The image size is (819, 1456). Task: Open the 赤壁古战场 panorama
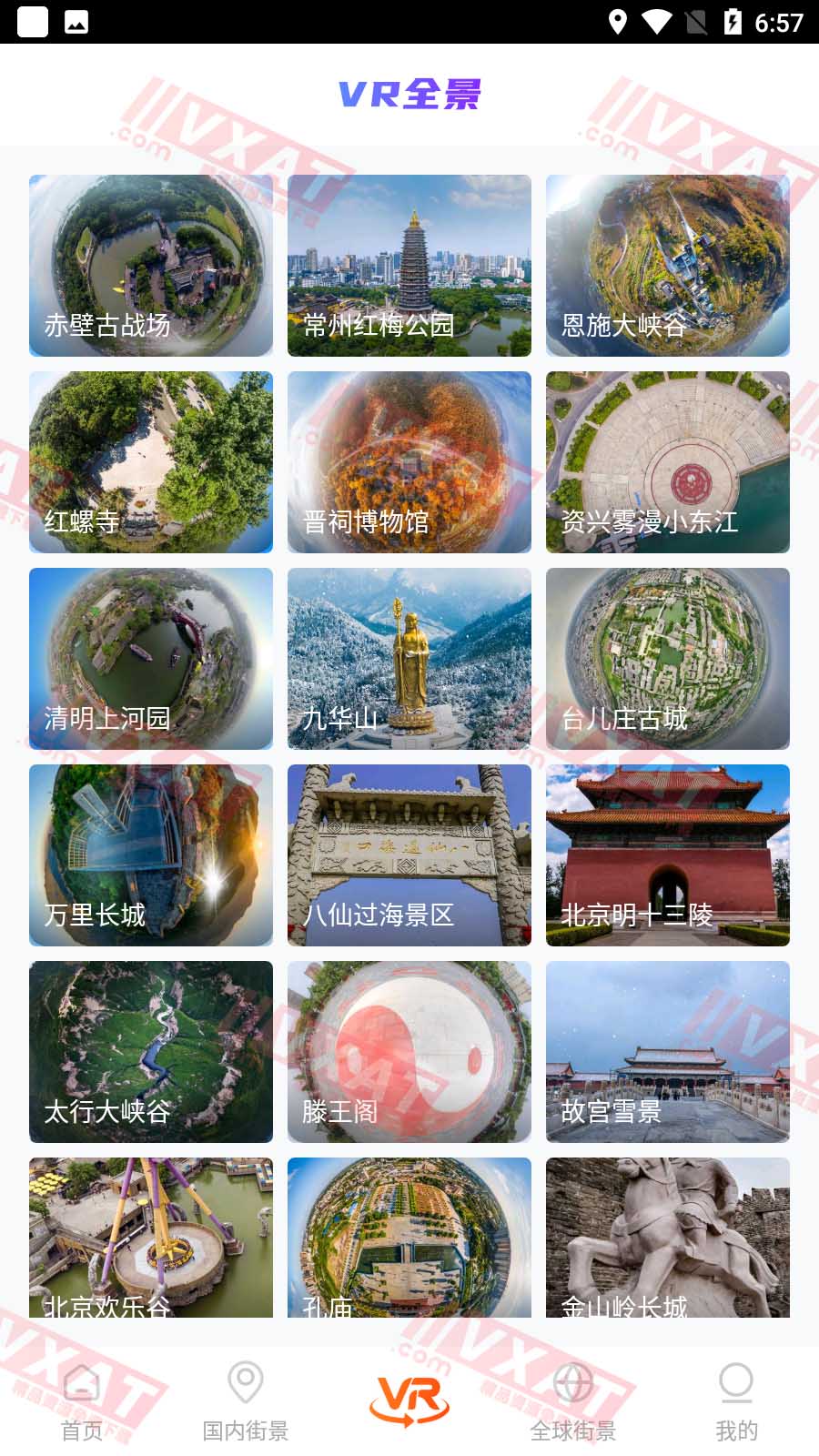point(150,264)
